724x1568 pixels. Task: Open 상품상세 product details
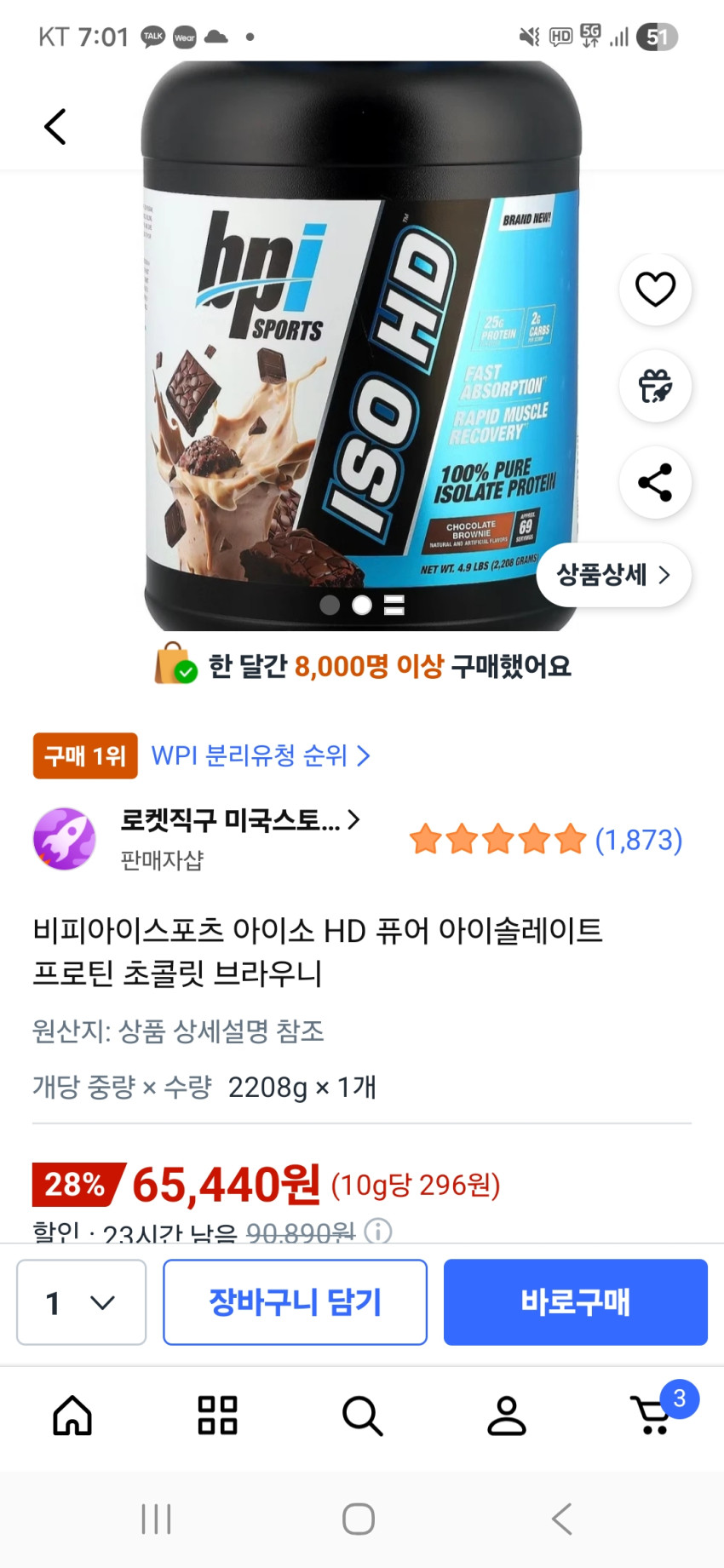coord(613,575)
